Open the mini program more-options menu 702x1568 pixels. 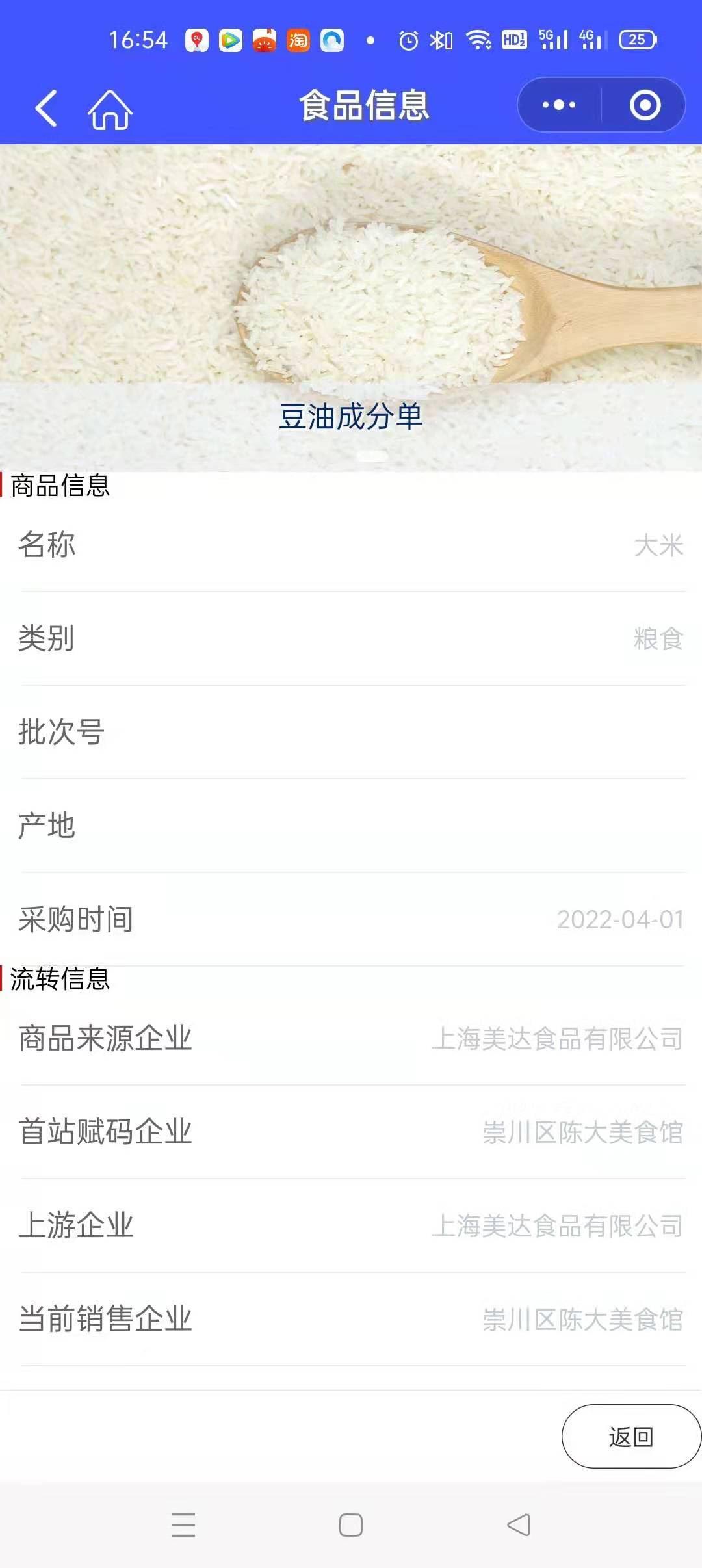[x=559, y=105]
